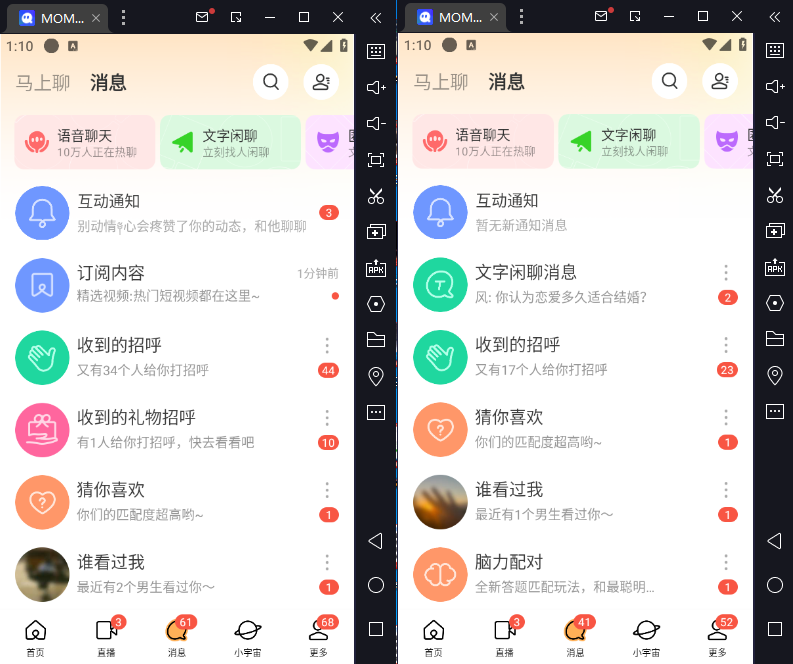
Task: Open 更多 tab with badge 68
Action: pyautogui.click(x=319, y=636)
